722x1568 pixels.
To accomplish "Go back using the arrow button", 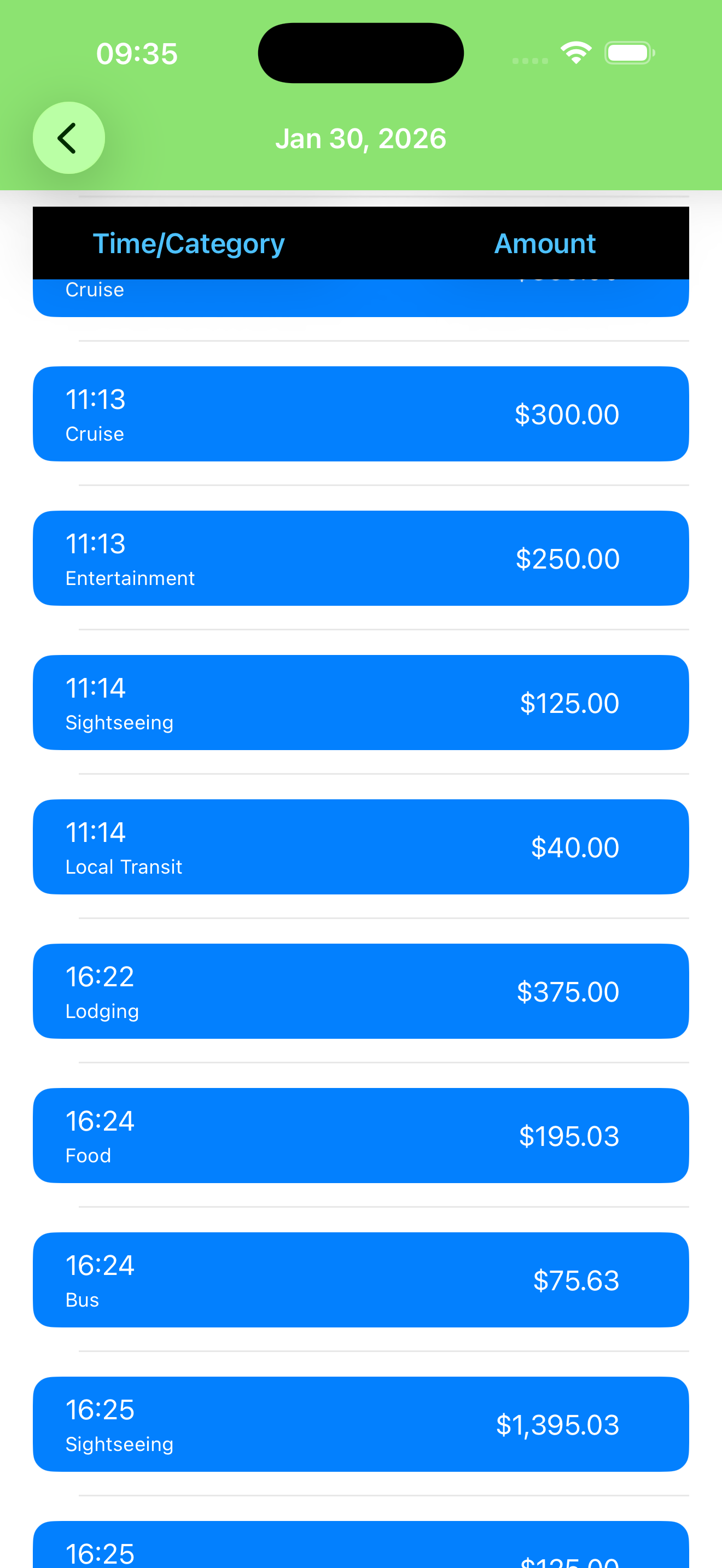I will tap(68, 138).
